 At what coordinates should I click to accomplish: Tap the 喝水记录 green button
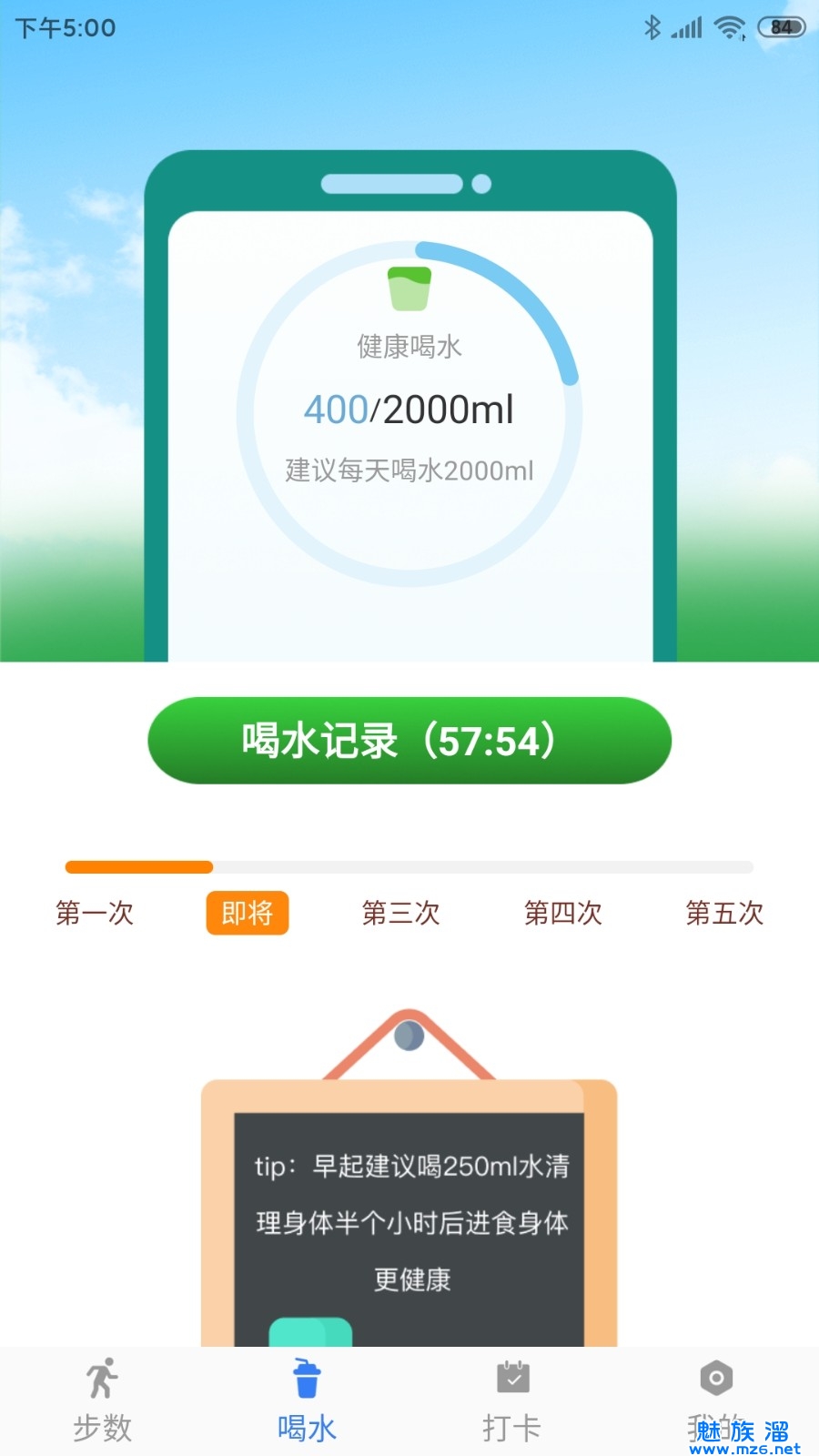[x=409, y=741]
